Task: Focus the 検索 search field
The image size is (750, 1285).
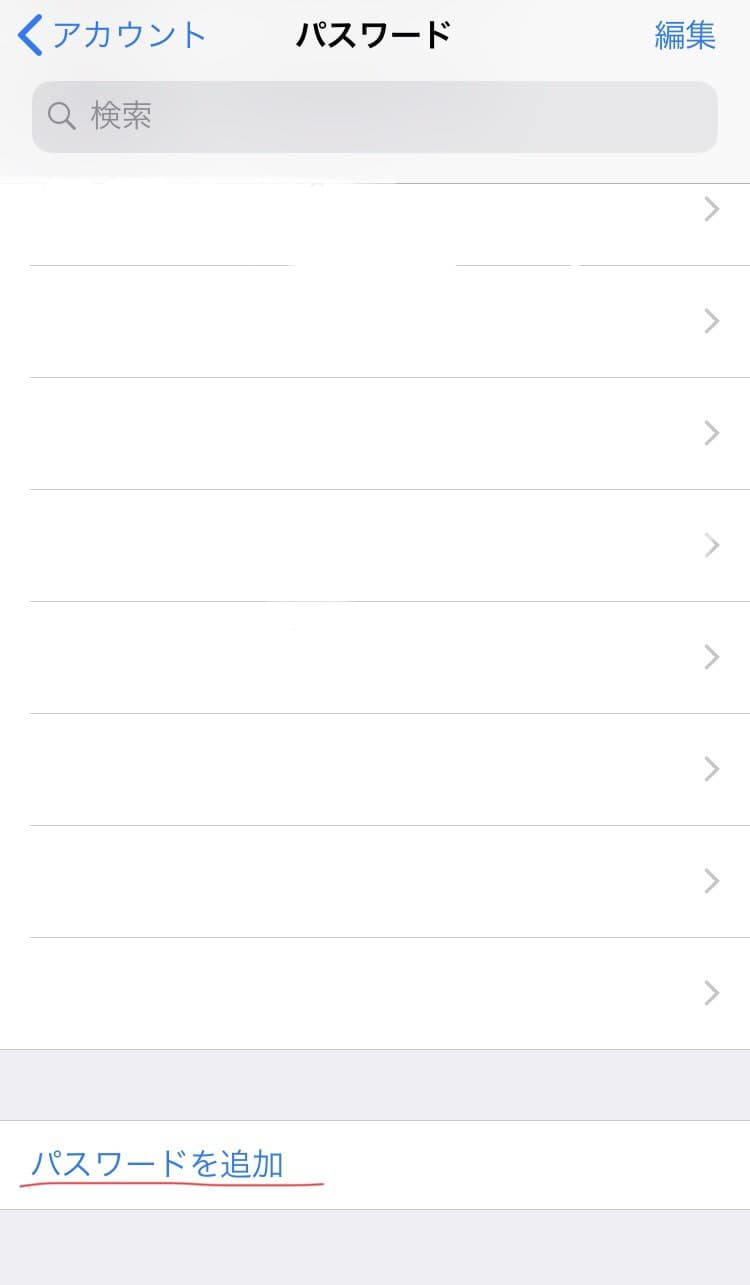Action: coord(374,116)
